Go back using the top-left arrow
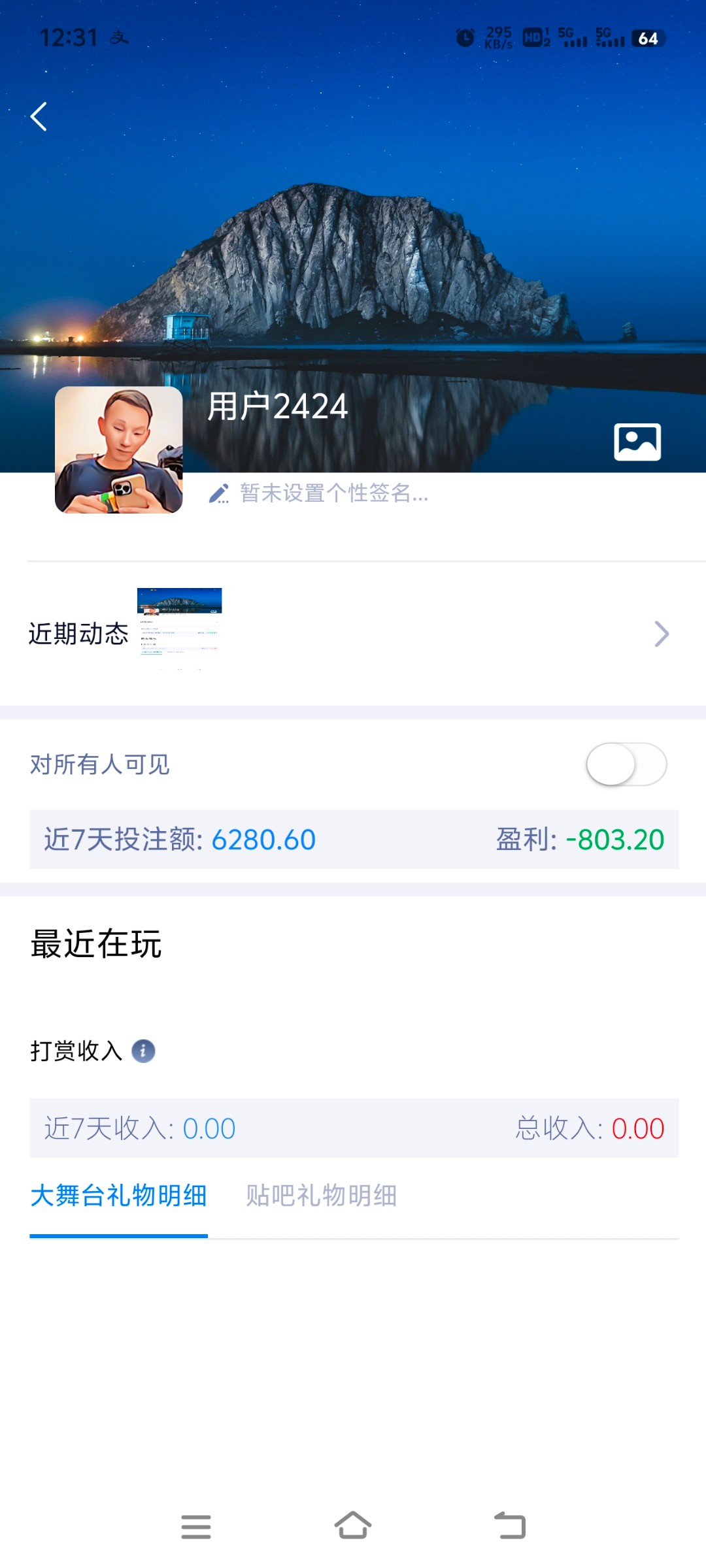The image size is (706, 1568). 39,117
